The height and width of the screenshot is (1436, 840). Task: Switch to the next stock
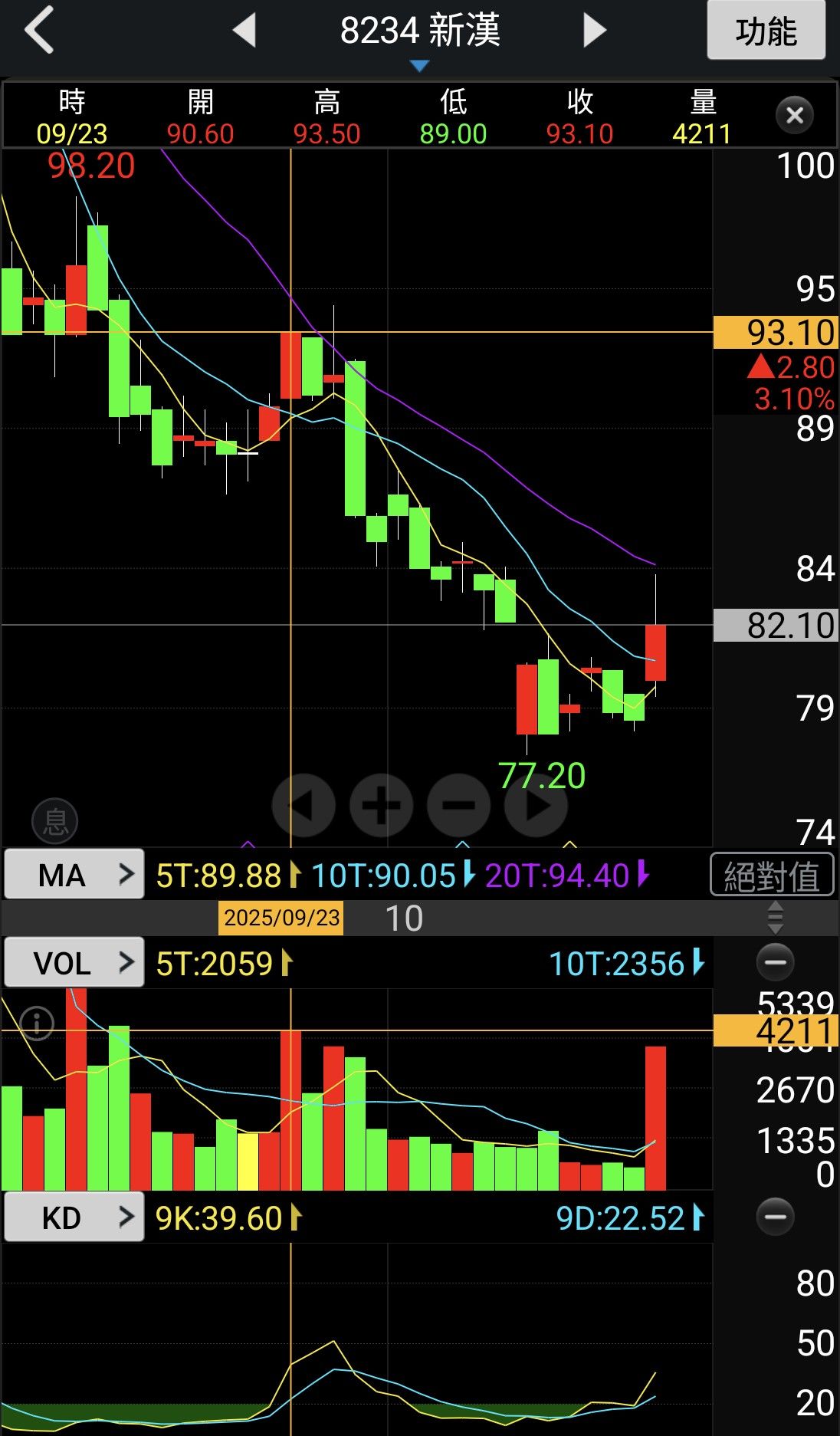[x=594, y=31]
